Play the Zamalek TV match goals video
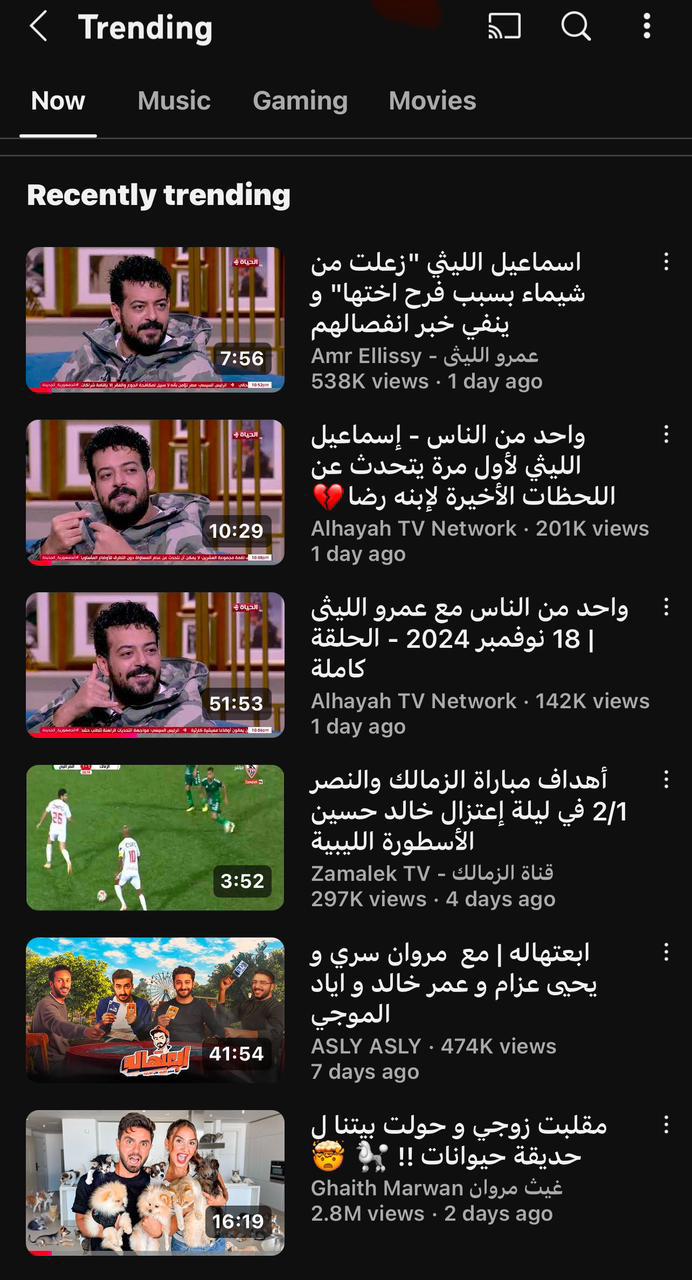 click(x=155, y=838)
